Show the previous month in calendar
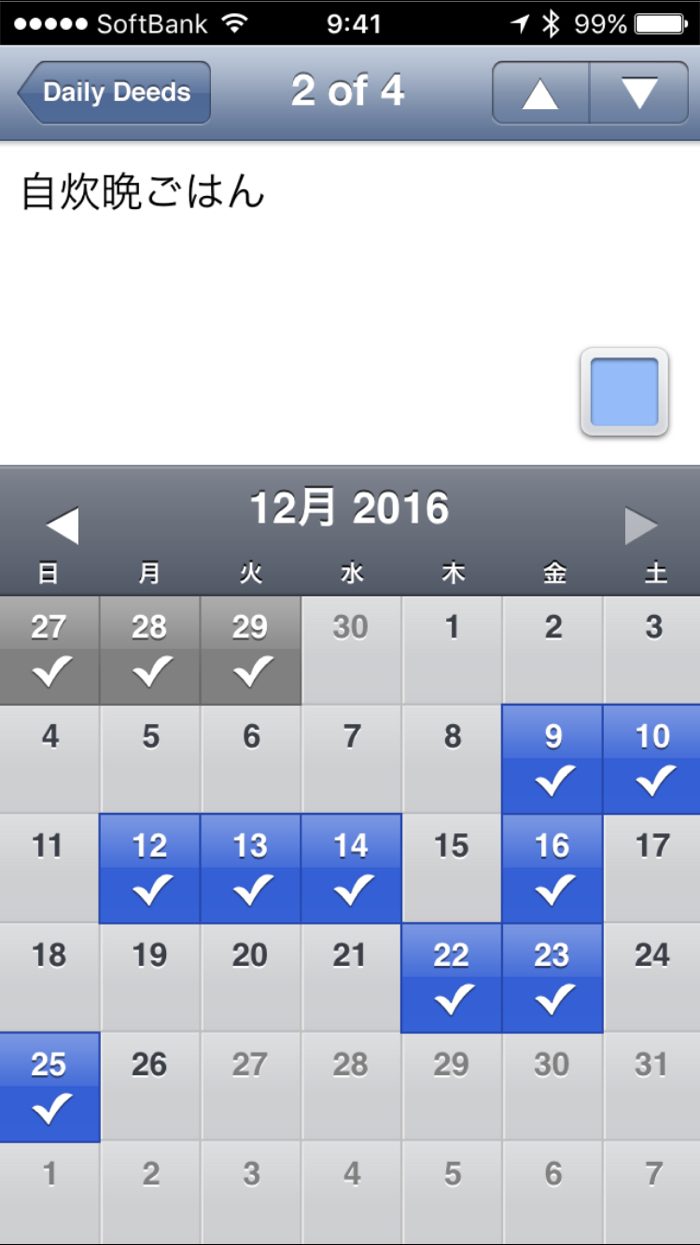 point(62,525)
